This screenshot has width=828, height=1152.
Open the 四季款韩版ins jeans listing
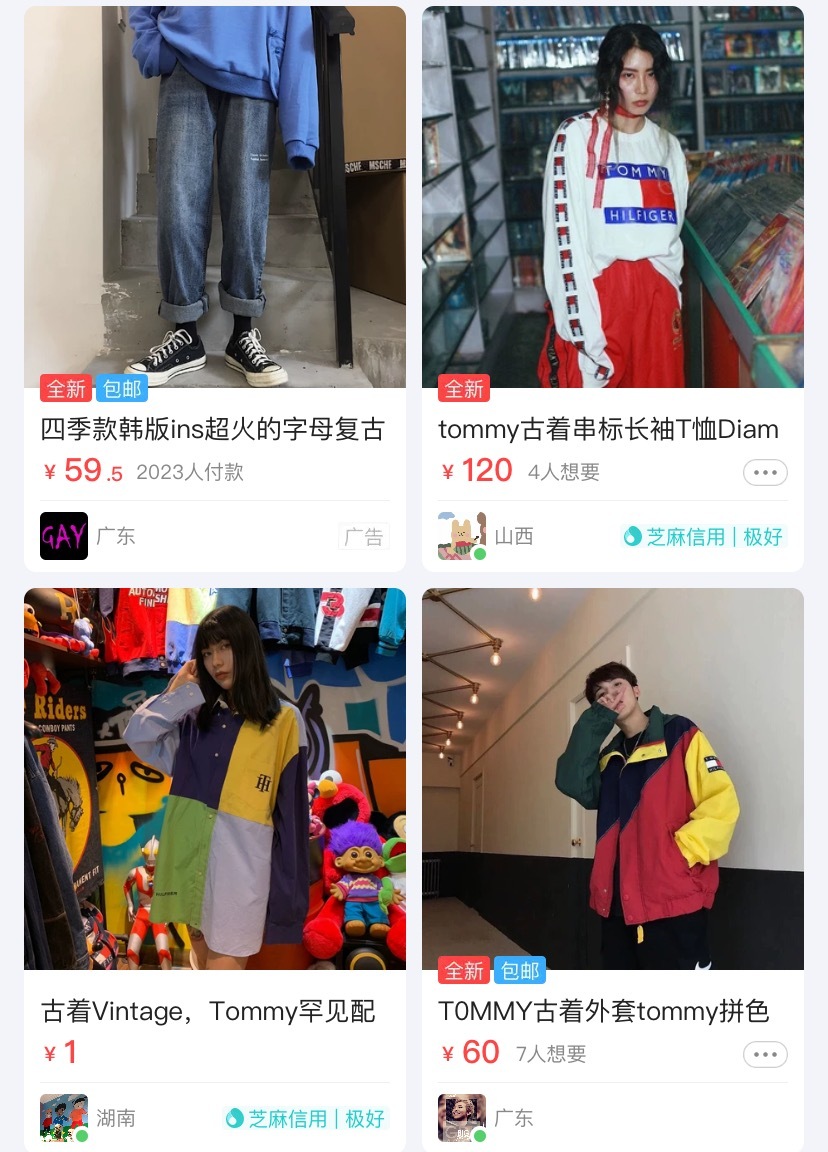(x=214, y=200)
